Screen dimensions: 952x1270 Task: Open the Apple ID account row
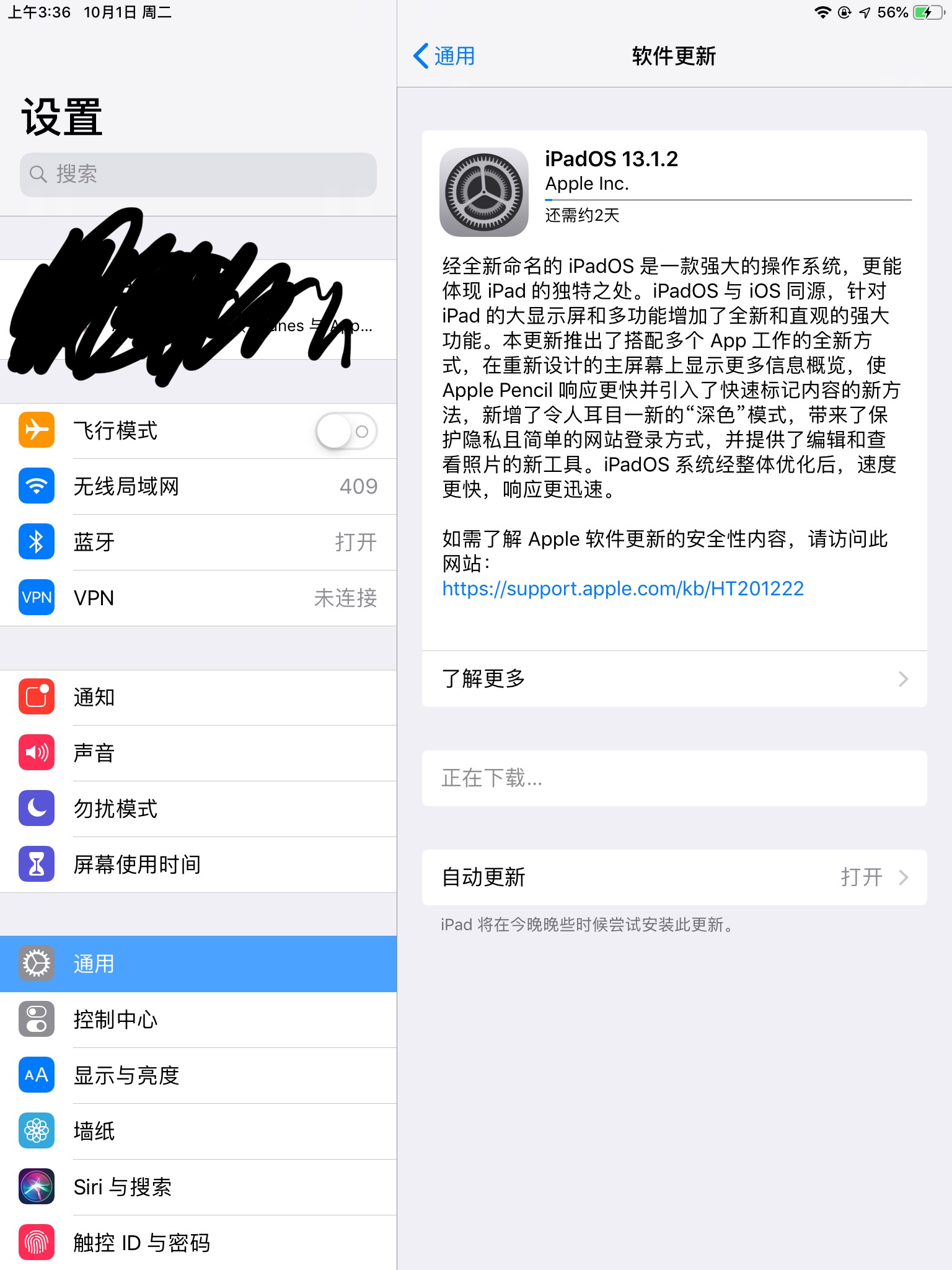(198, 309)
